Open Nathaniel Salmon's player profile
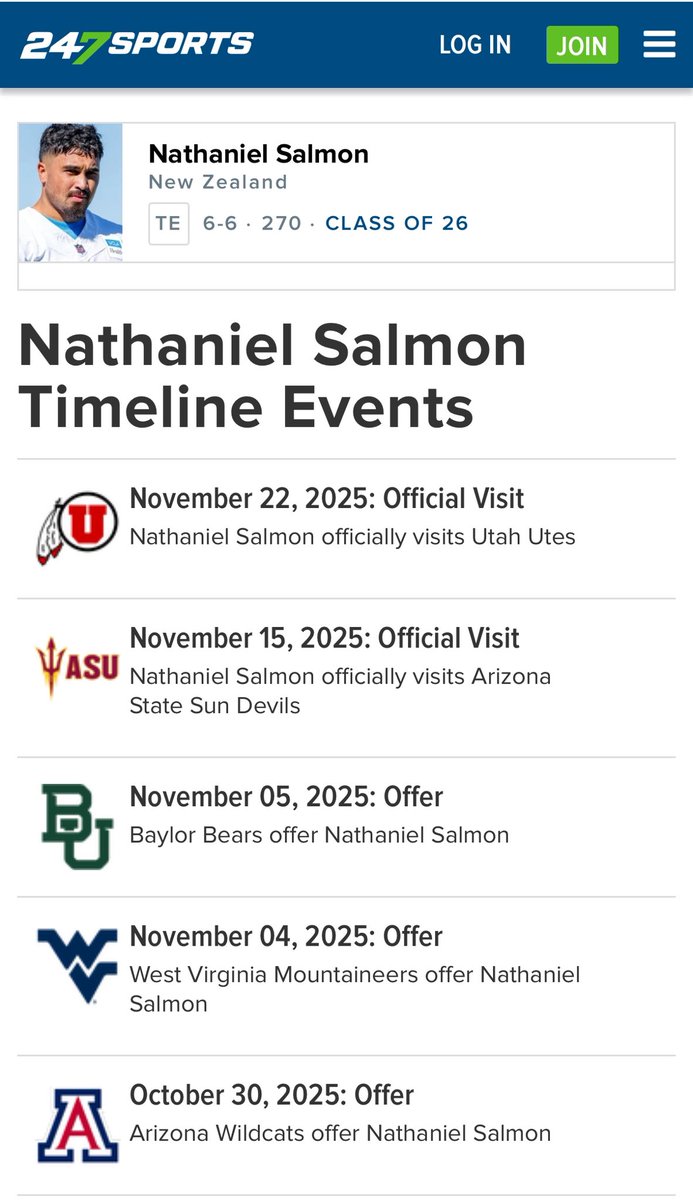693x1200 pixels. pyautogui.click(x=258, y=154)
